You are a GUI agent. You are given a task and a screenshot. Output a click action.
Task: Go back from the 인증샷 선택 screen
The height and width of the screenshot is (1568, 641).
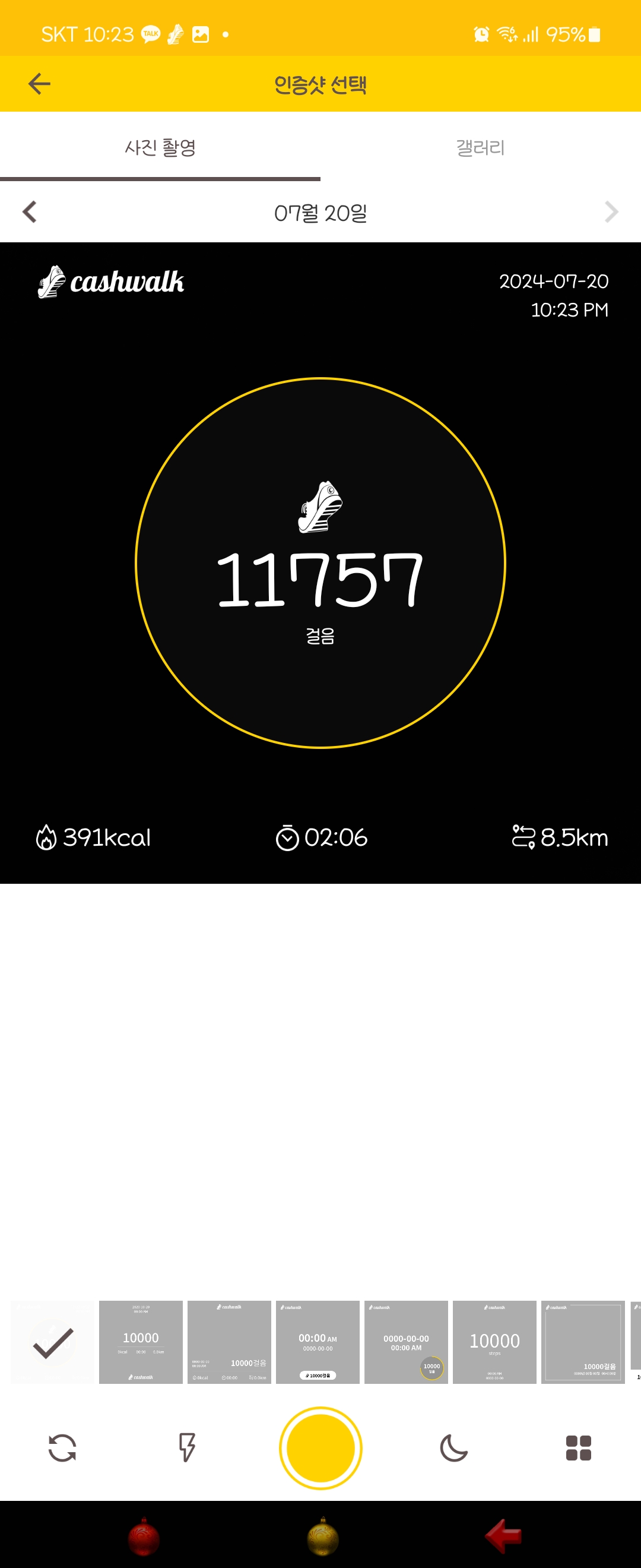[x=40, y=84]
